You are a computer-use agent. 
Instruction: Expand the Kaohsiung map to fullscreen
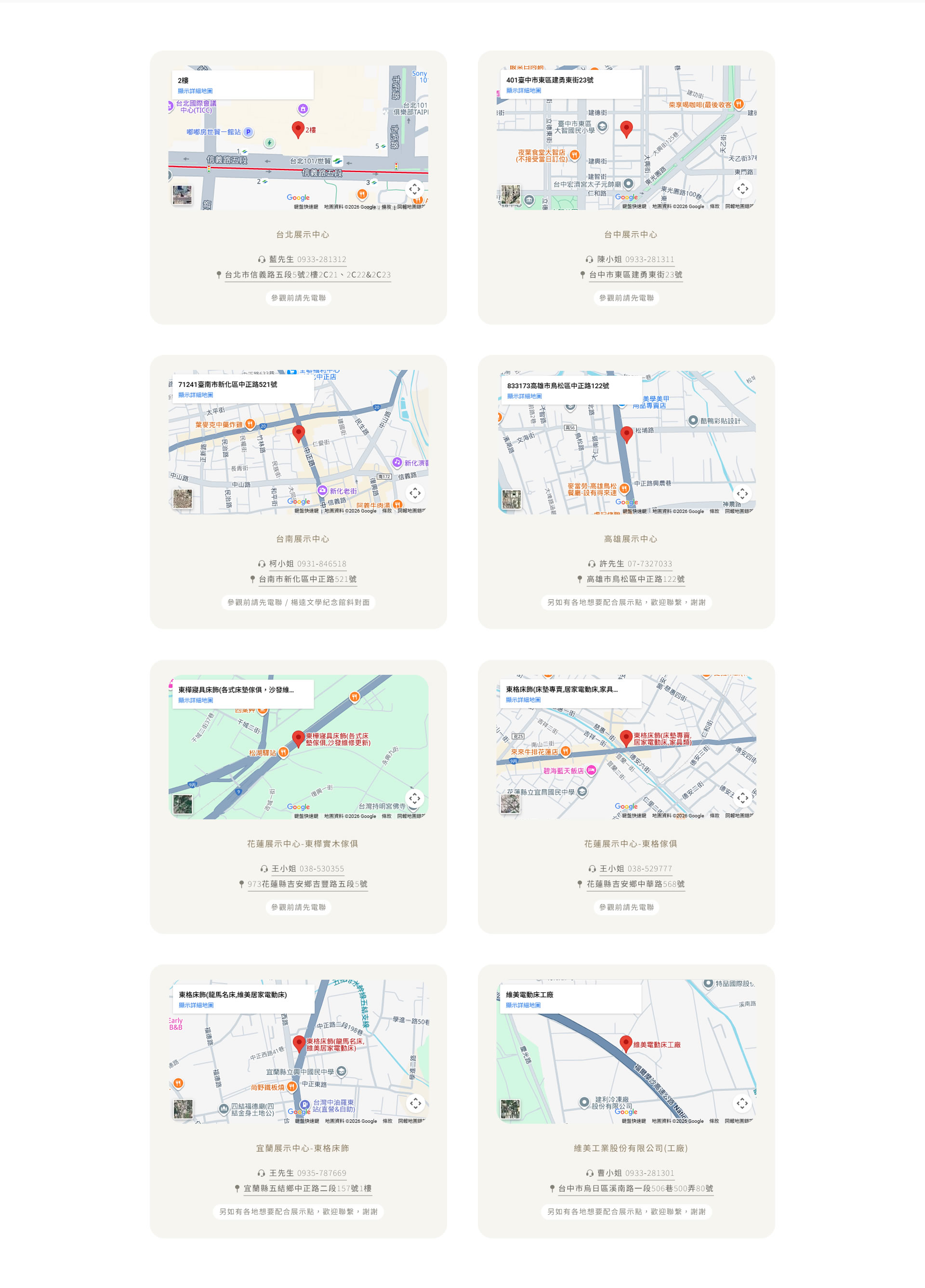[x=742, y=494]
